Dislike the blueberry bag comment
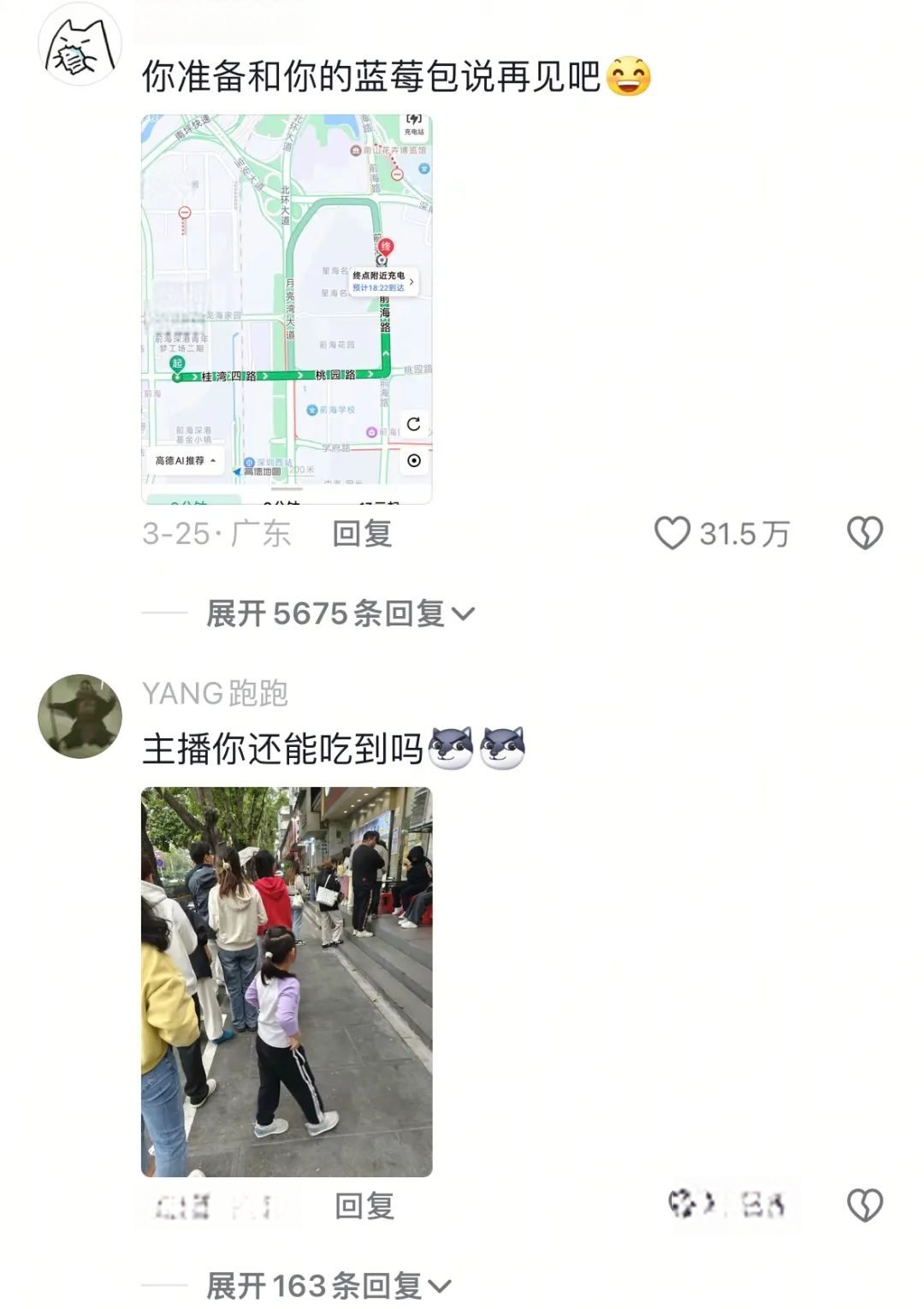The image size is (924, 1309). coord(864,533)
